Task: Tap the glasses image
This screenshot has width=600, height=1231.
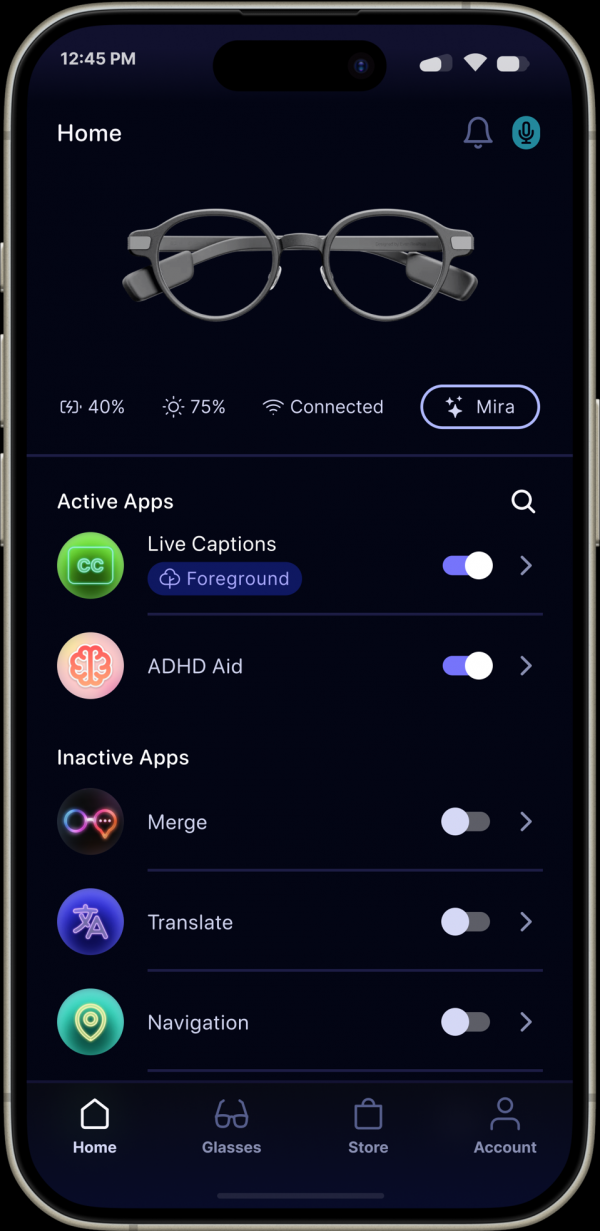Action: pos(300,262)
